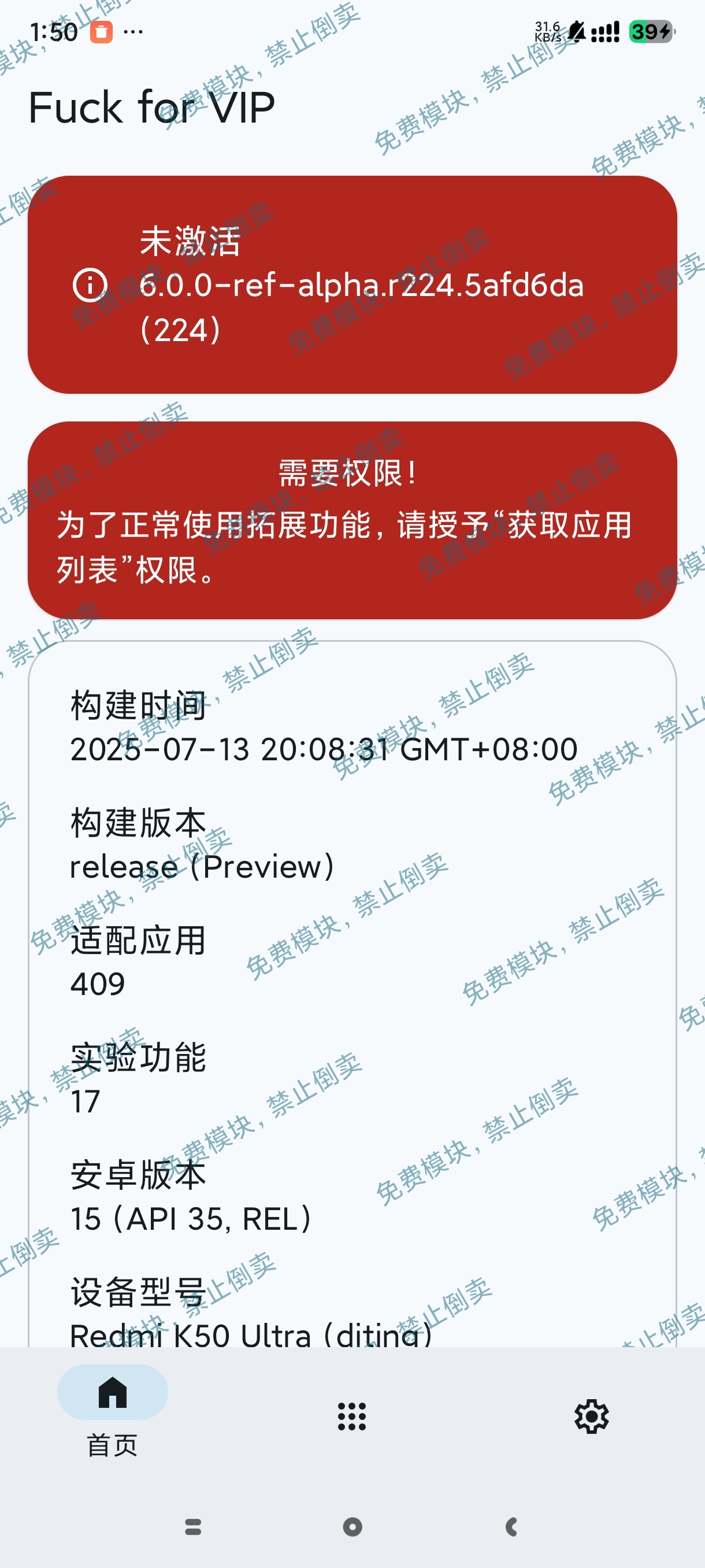Open the settings gear tab
Image resolution: width=705 pixels, height=1568 pixels.
point(591,1416)
